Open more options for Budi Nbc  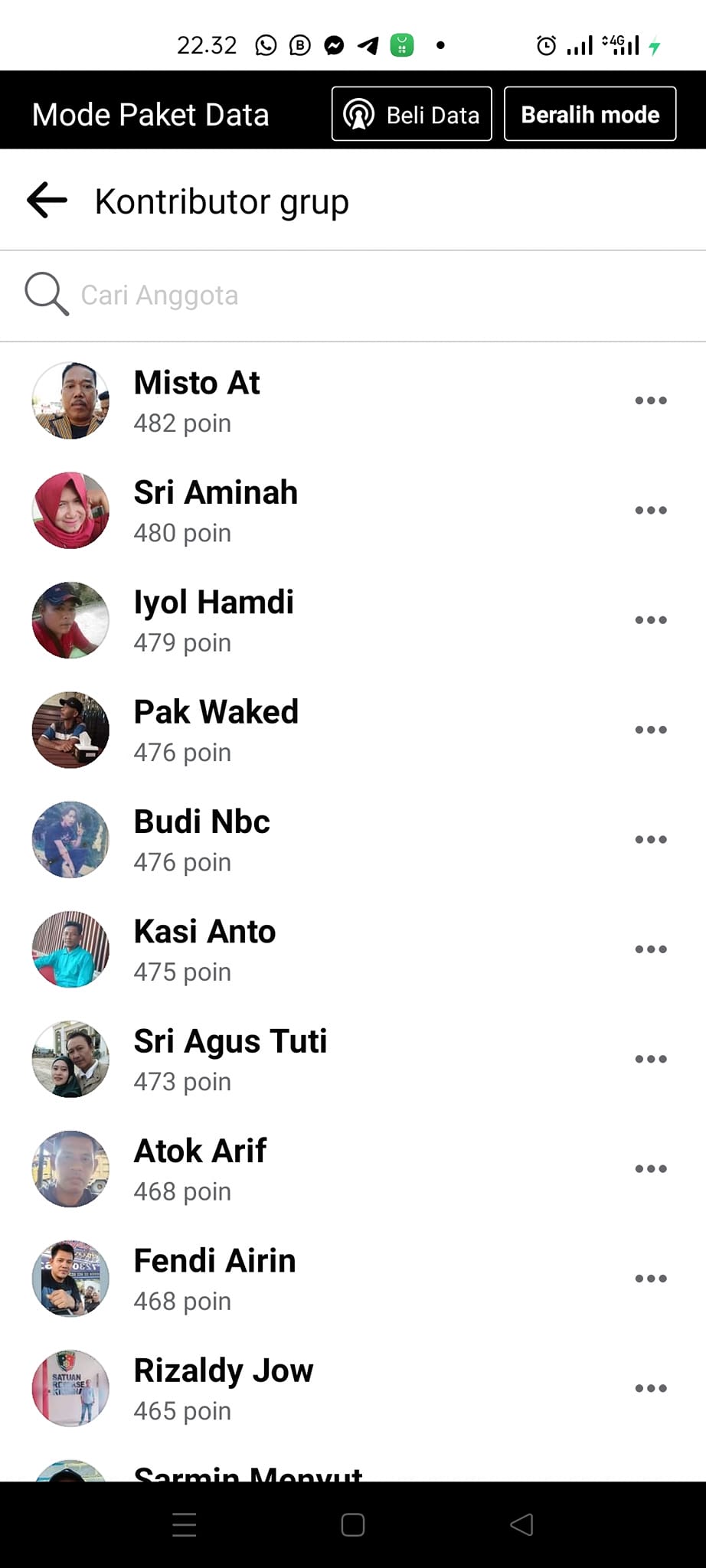tap(651, 839)
